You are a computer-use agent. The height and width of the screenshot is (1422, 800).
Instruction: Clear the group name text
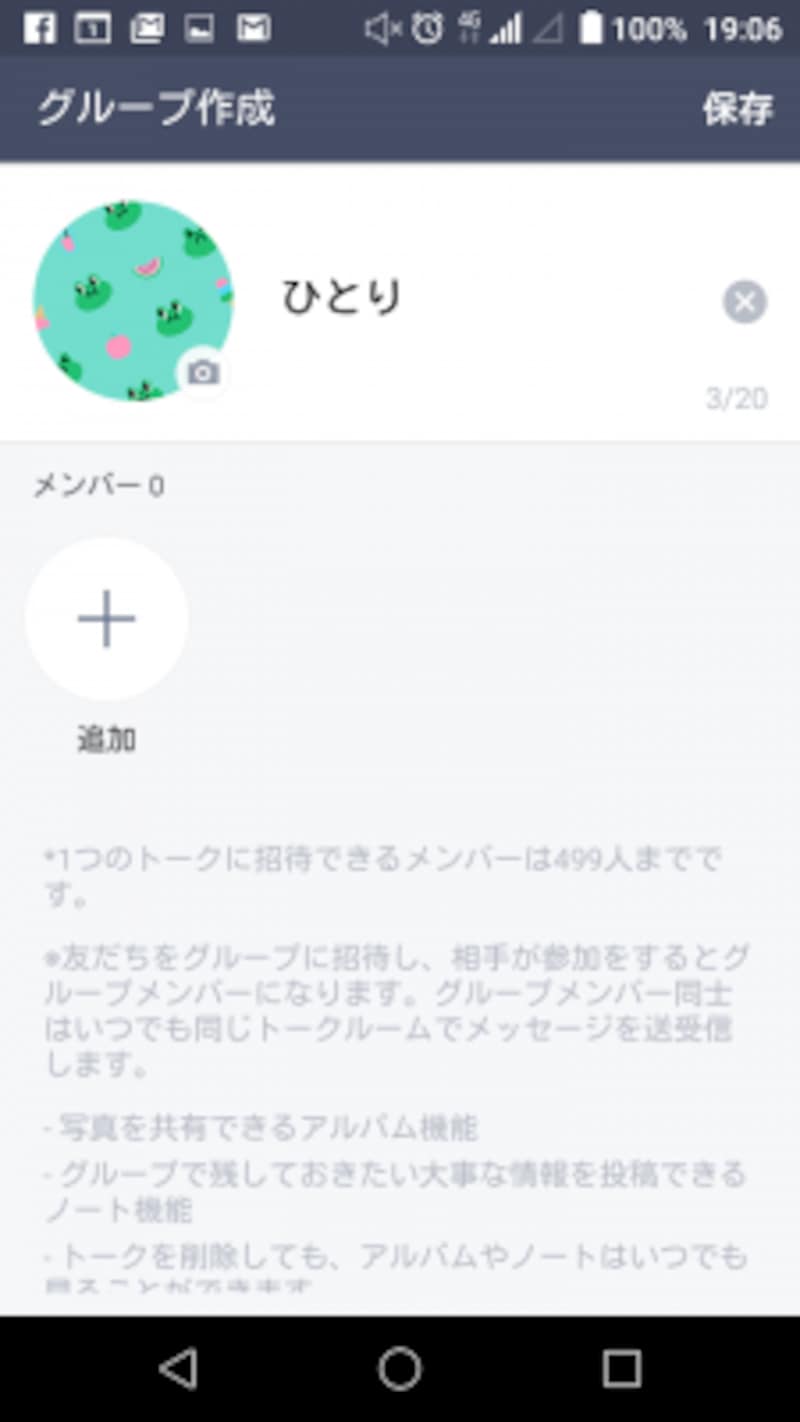point(745,302)
